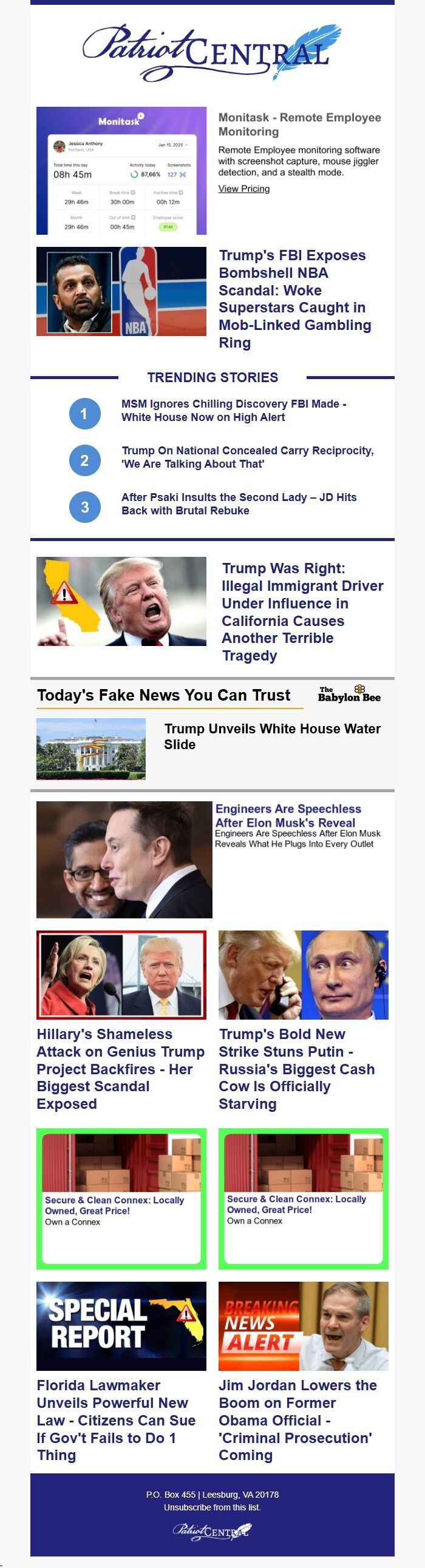Open the Elon Musk engineers speechless ad
The width and height of the screenshot is (425, 1568).
(x=288, y=815)
